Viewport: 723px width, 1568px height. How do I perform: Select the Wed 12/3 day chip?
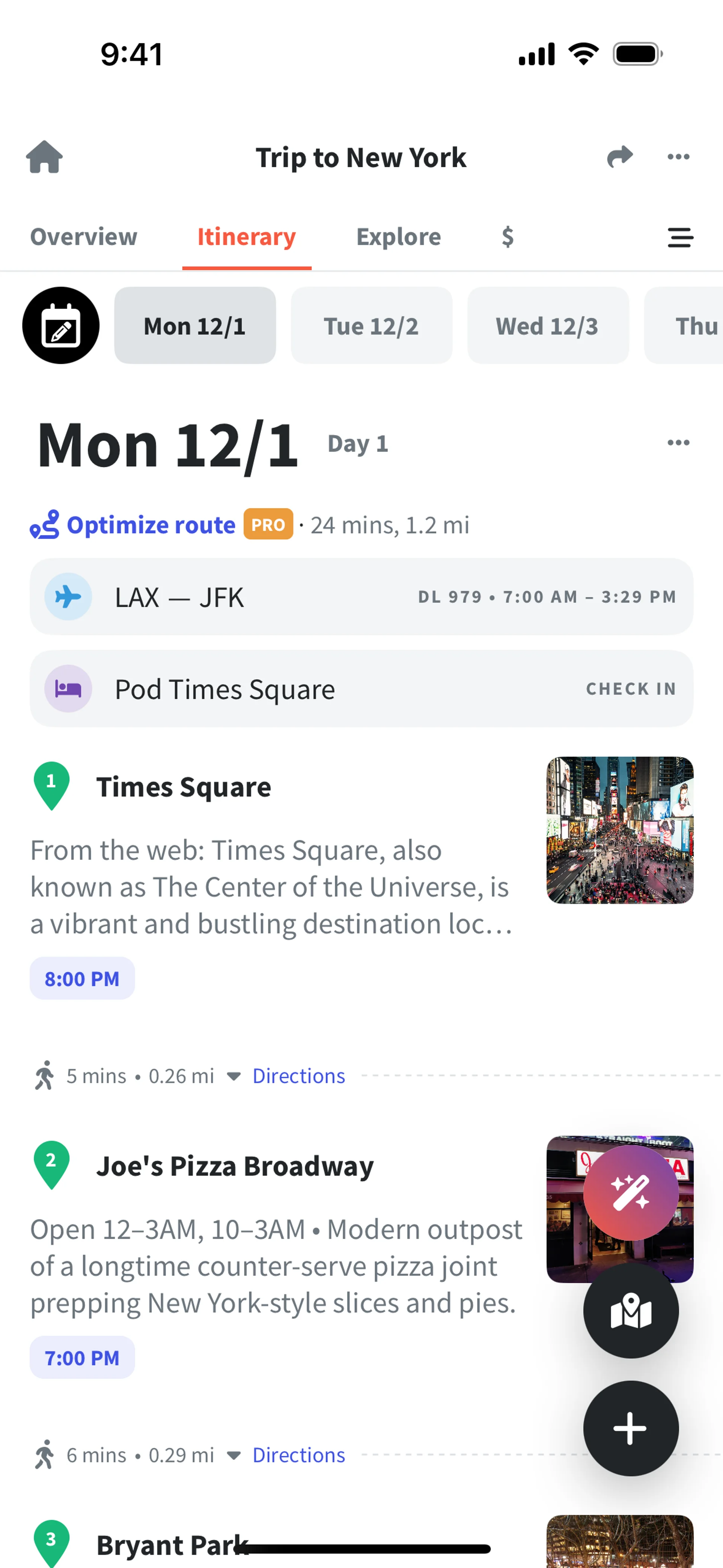pyautogui.click(x=547, y=326)
